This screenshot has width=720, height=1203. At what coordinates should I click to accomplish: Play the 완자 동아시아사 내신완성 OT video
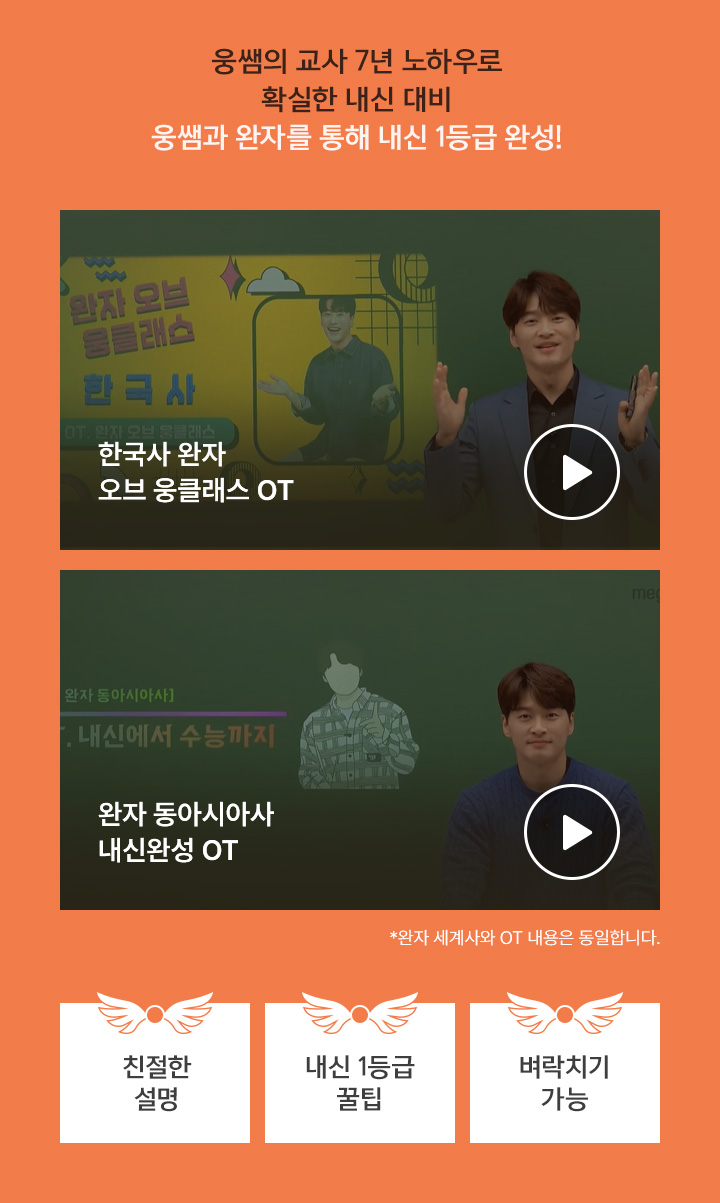click(572, 832)
